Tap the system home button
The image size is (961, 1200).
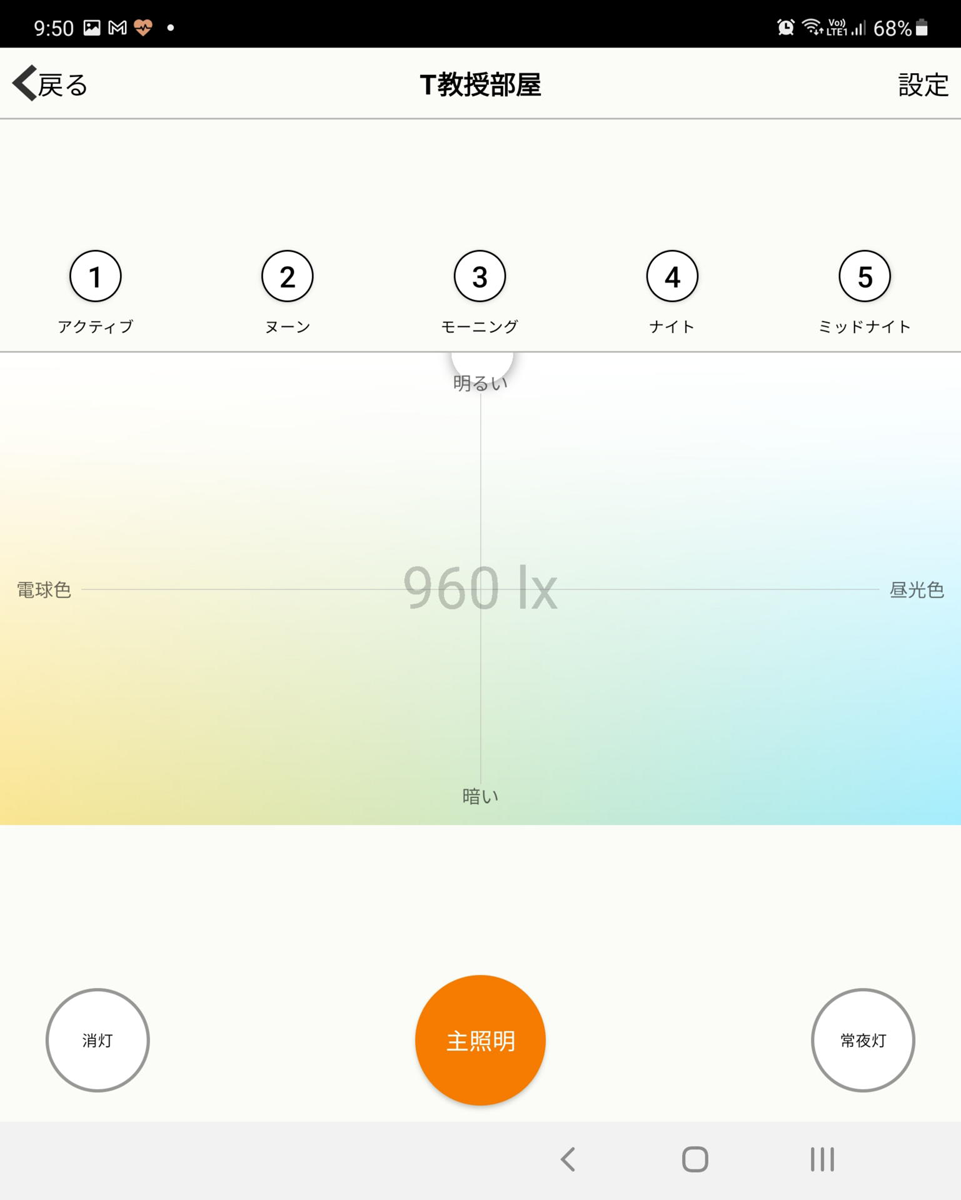coord(695,1159)
